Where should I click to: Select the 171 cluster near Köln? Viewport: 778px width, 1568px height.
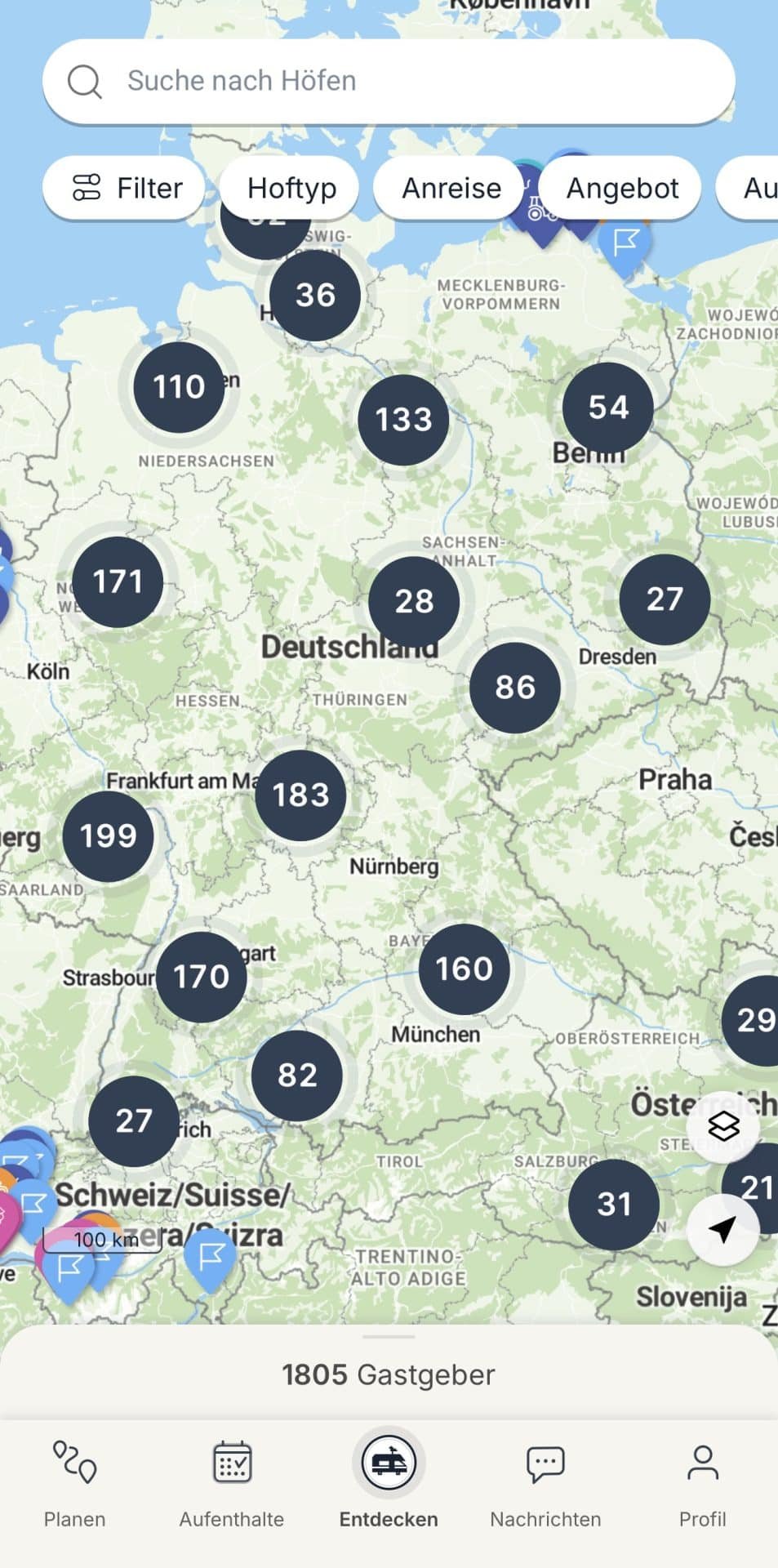[118, 581]
